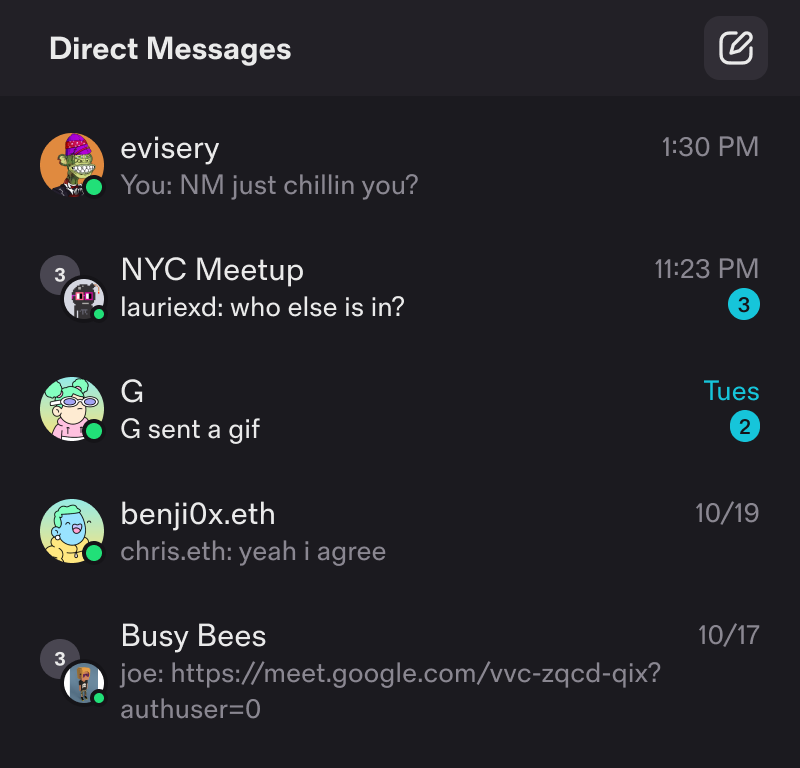Open the benji0x.eth conversation
Image resolution: width=800 pixels, height=768 pixels.
click(400, 532)
